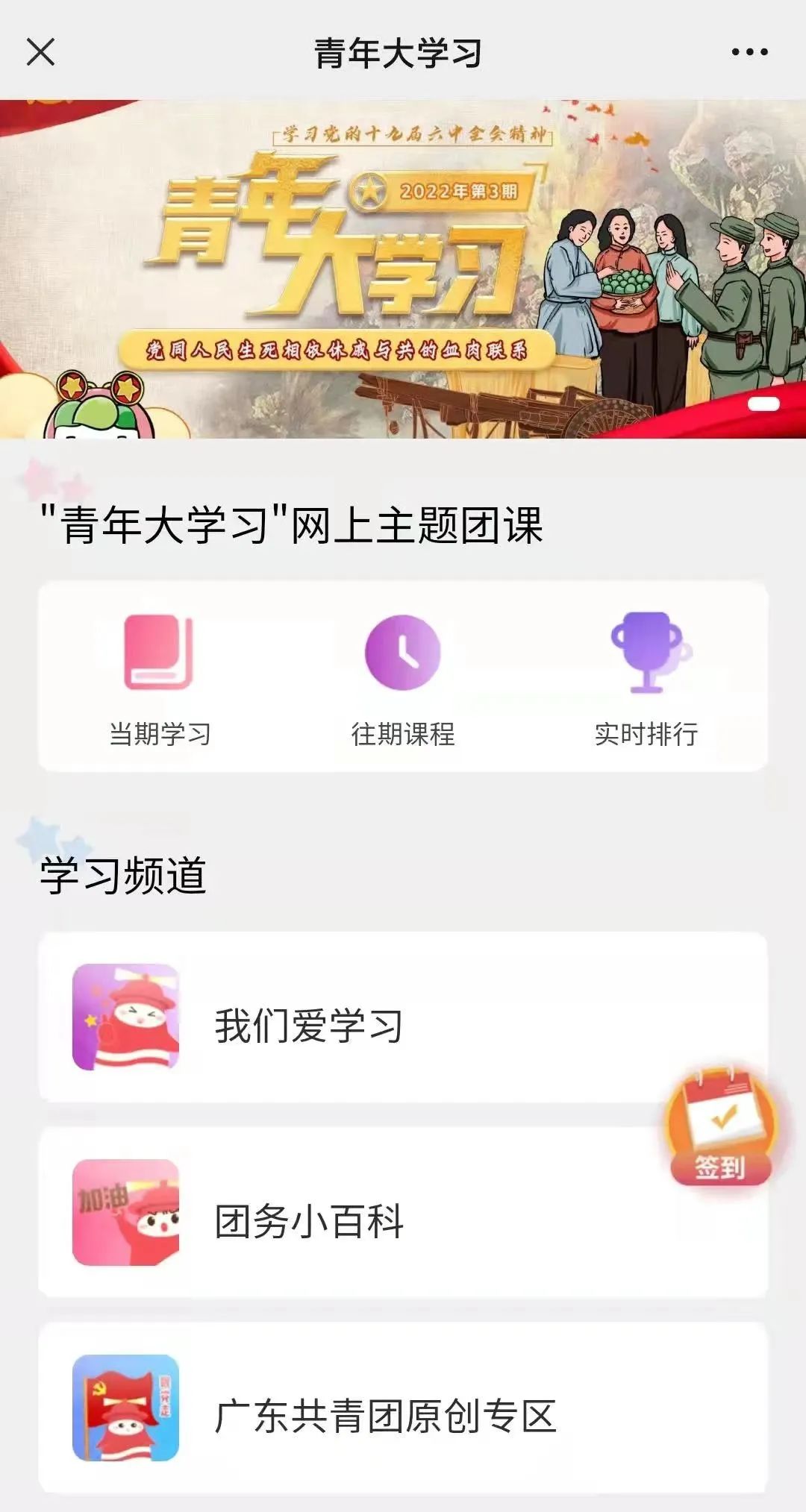This screenshot has width=806, height=1512.
Task: Close the 青年大学习 page
Action: coord(40,52)
